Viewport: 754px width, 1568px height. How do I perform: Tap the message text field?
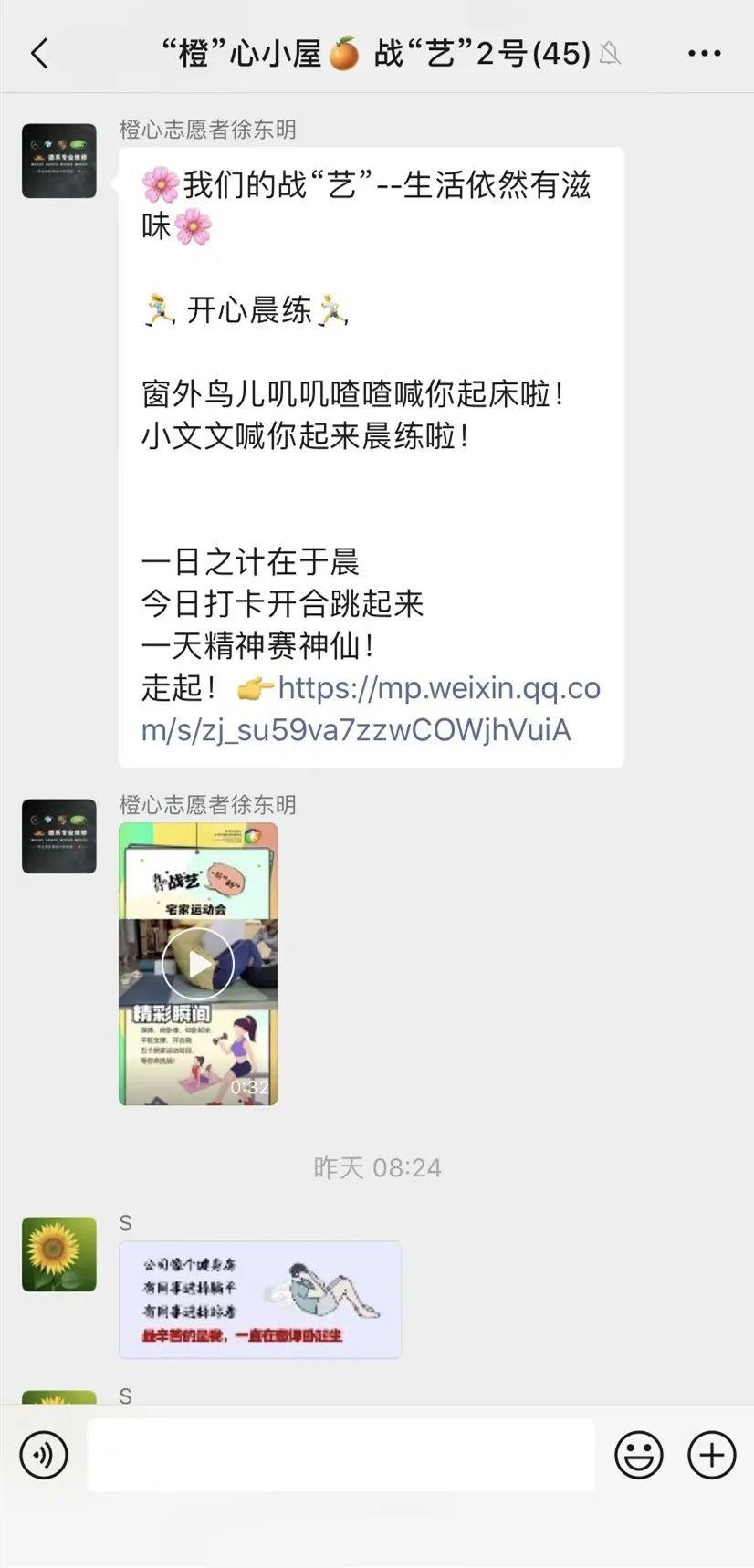pyautogui.click(x=340, y=1454)
